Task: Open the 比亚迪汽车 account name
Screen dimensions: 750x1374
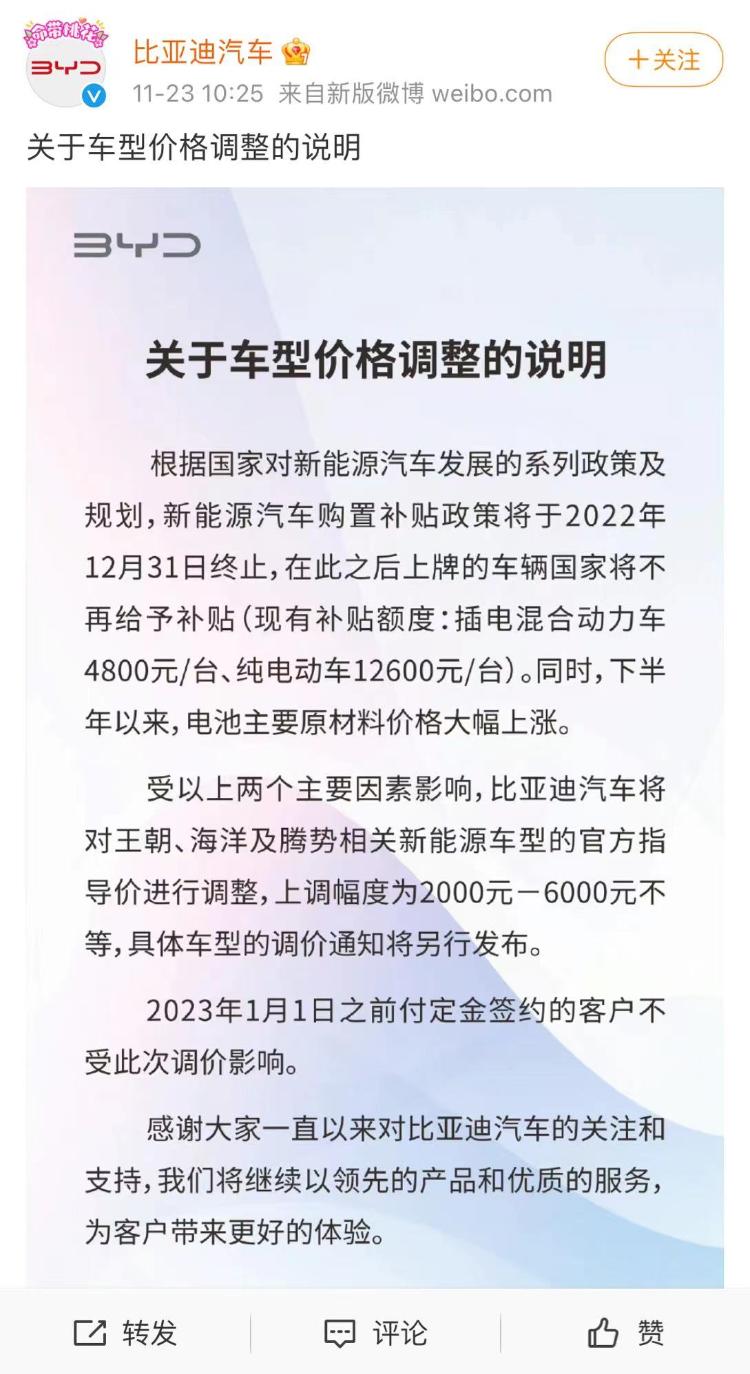Action: [x=204, y=51]
